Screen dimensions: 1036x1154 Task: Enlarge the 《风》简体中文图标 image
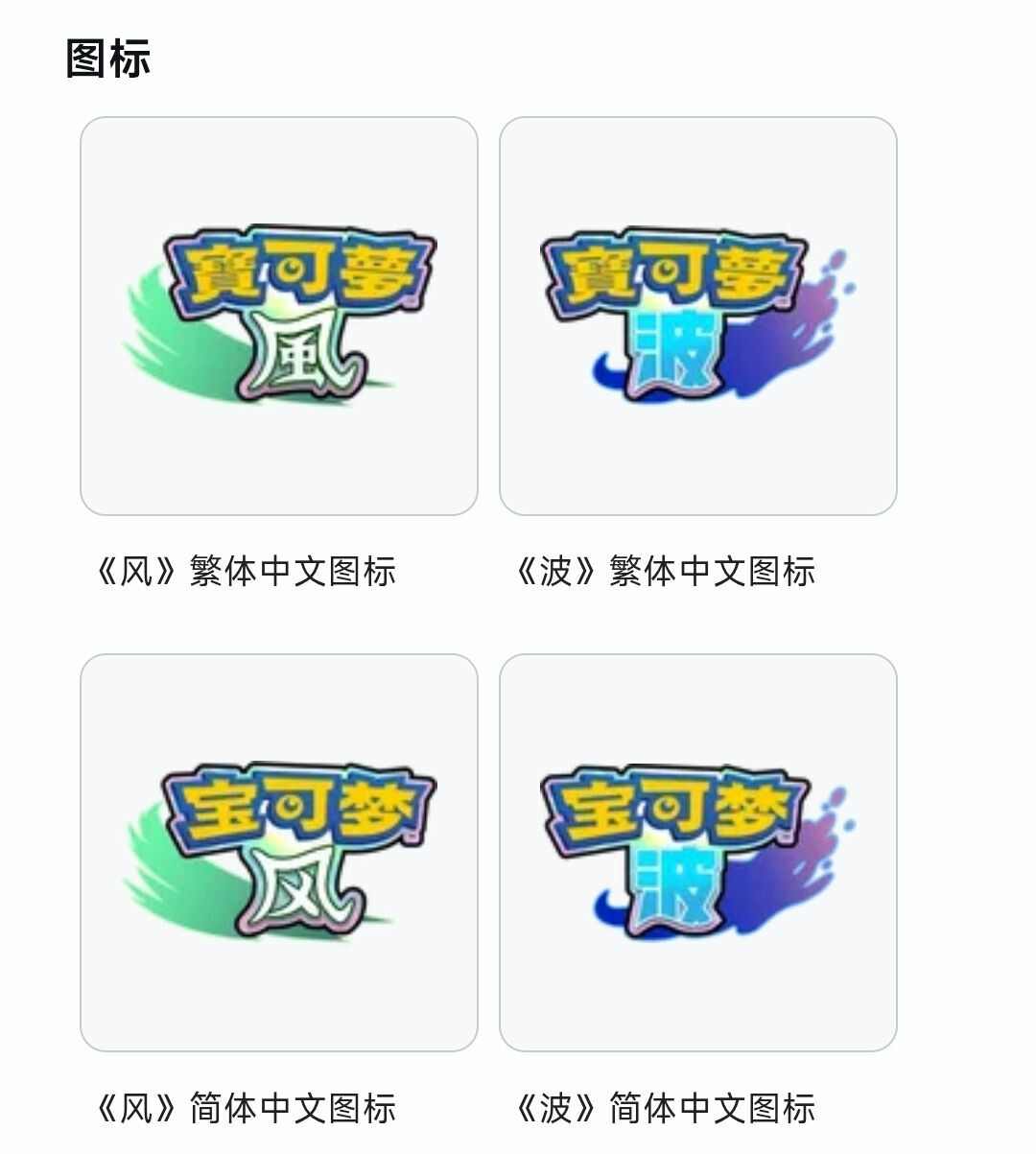(x=279, y=853)
